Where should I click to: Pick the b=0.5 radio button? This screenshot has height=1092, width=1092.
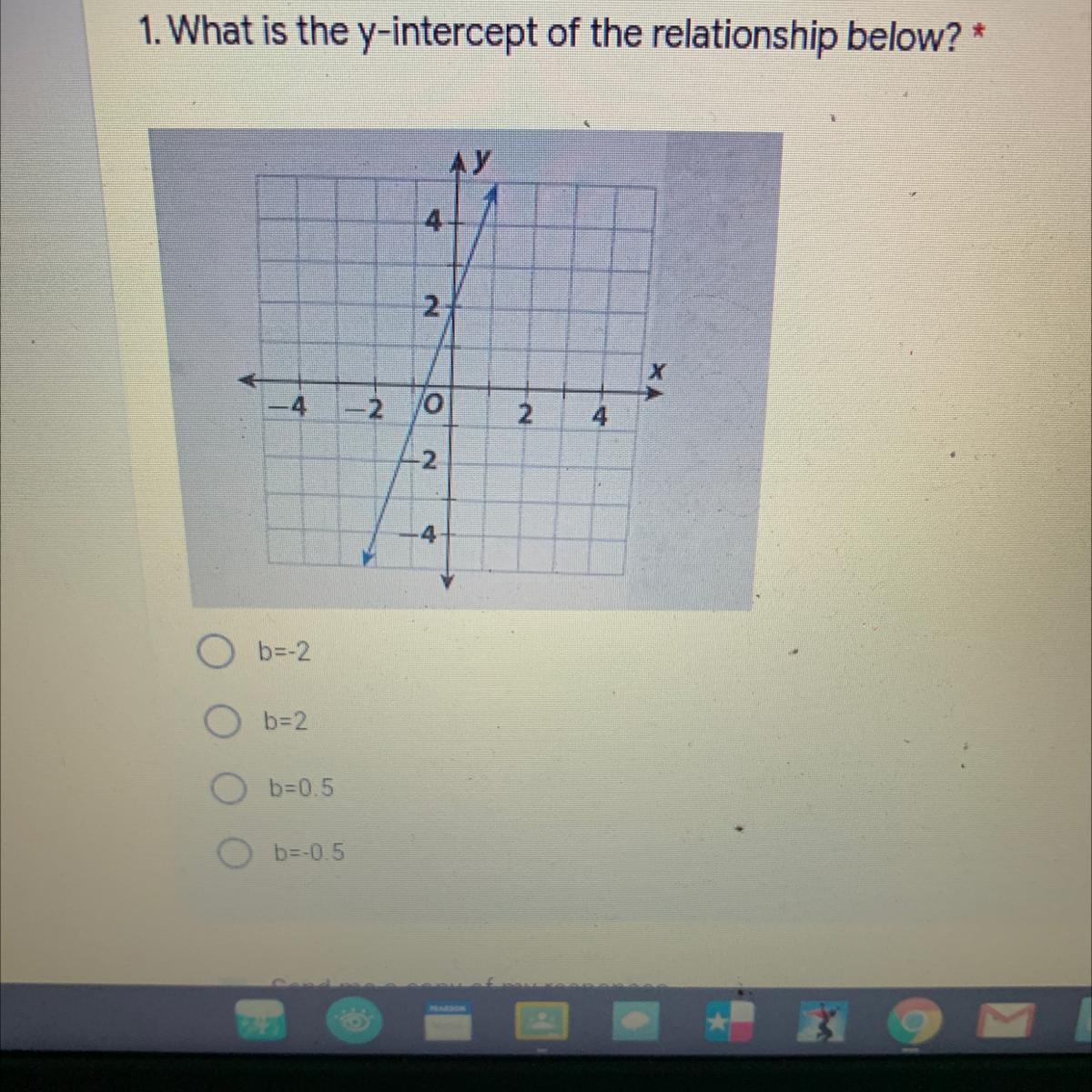pos(227,788)
